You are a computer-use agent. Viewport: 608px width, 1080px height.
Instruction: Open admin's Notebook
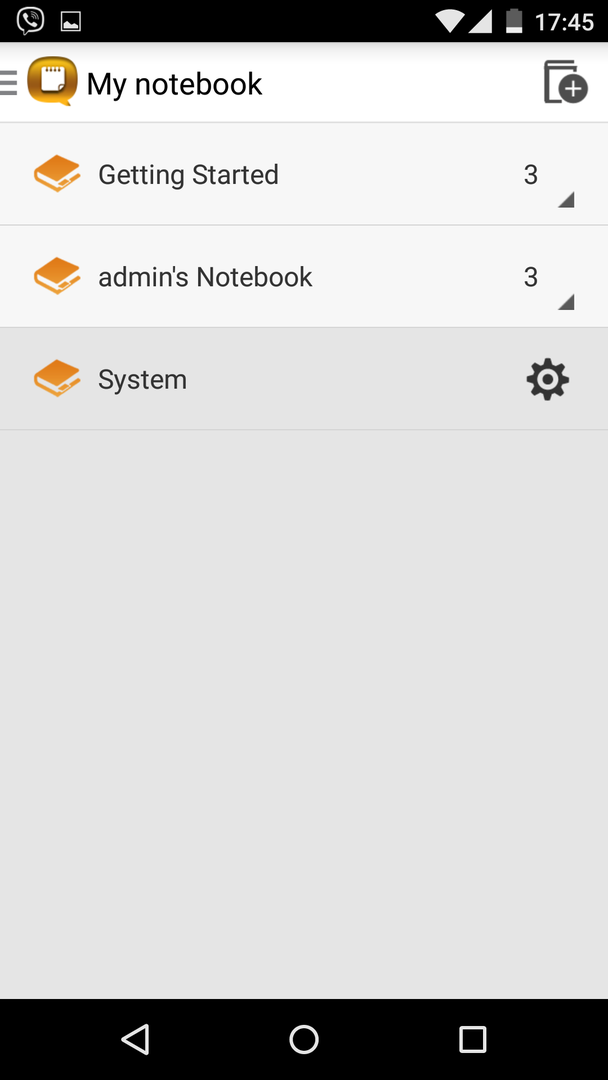(205, 277)
